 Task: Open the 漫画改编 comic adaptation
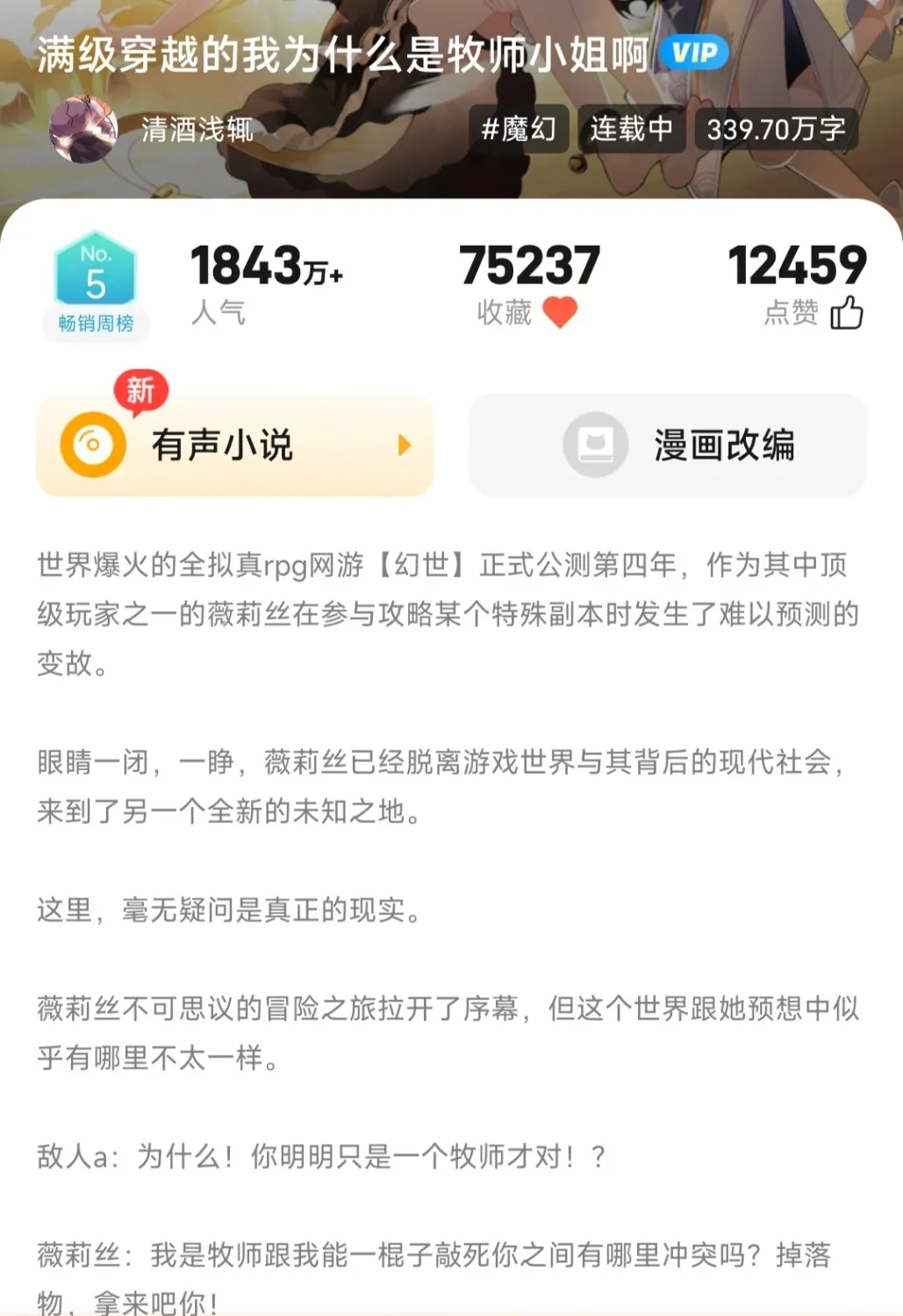pos(668,446)
